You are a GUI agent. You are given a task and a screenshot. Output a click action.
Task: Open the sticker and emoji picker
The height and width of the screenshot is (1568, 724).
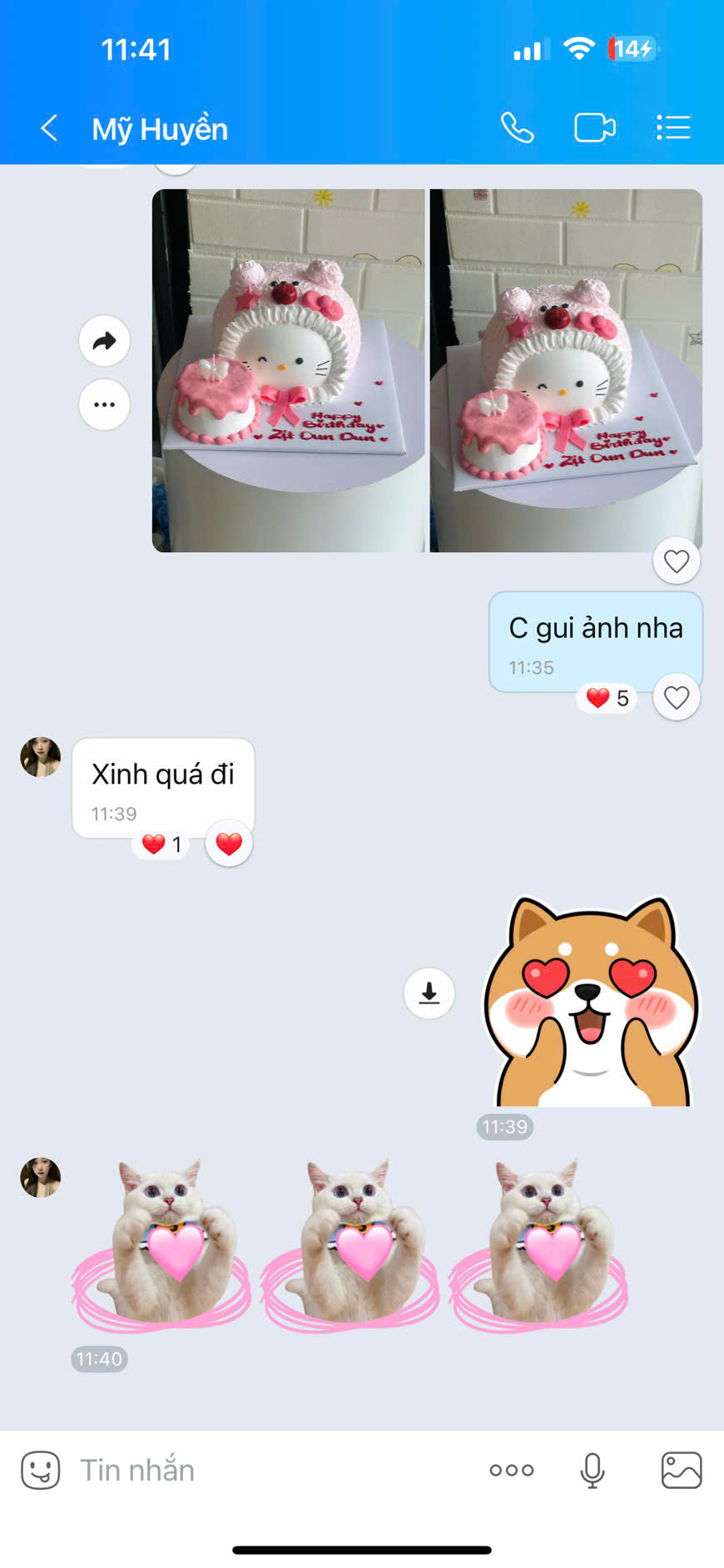point(41,1470)
